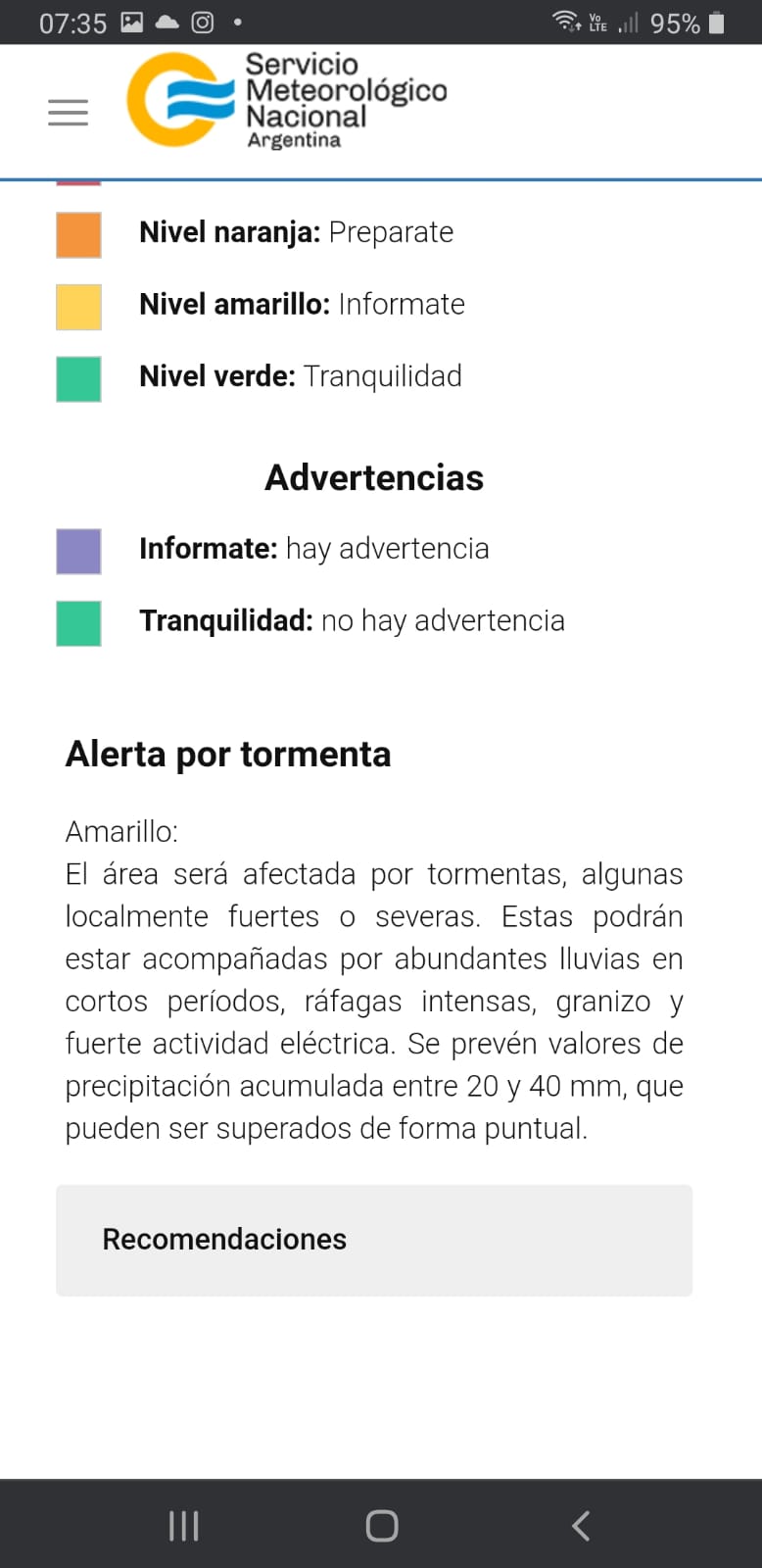Open the hamburger menu
The image size is (762, 1568).
point(68,113)
